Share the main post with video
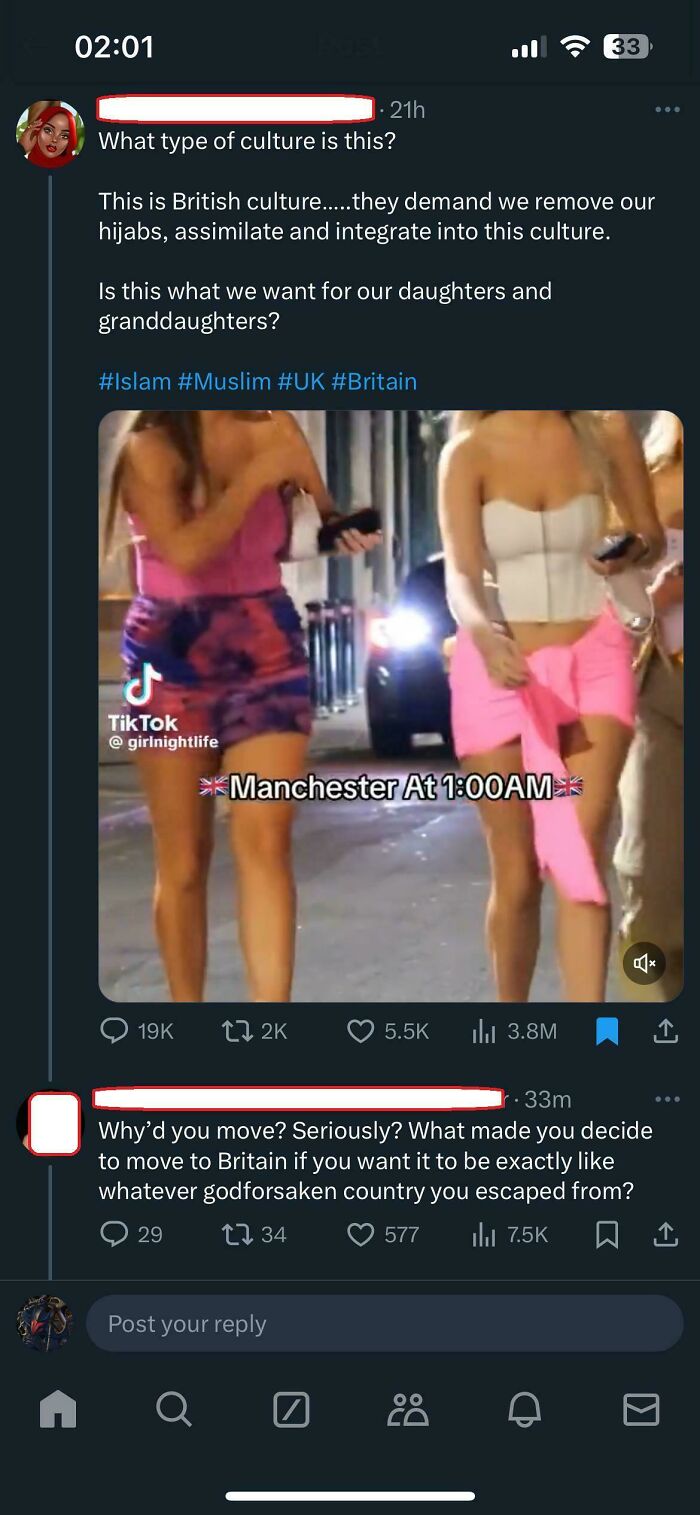 (665, 1031)
